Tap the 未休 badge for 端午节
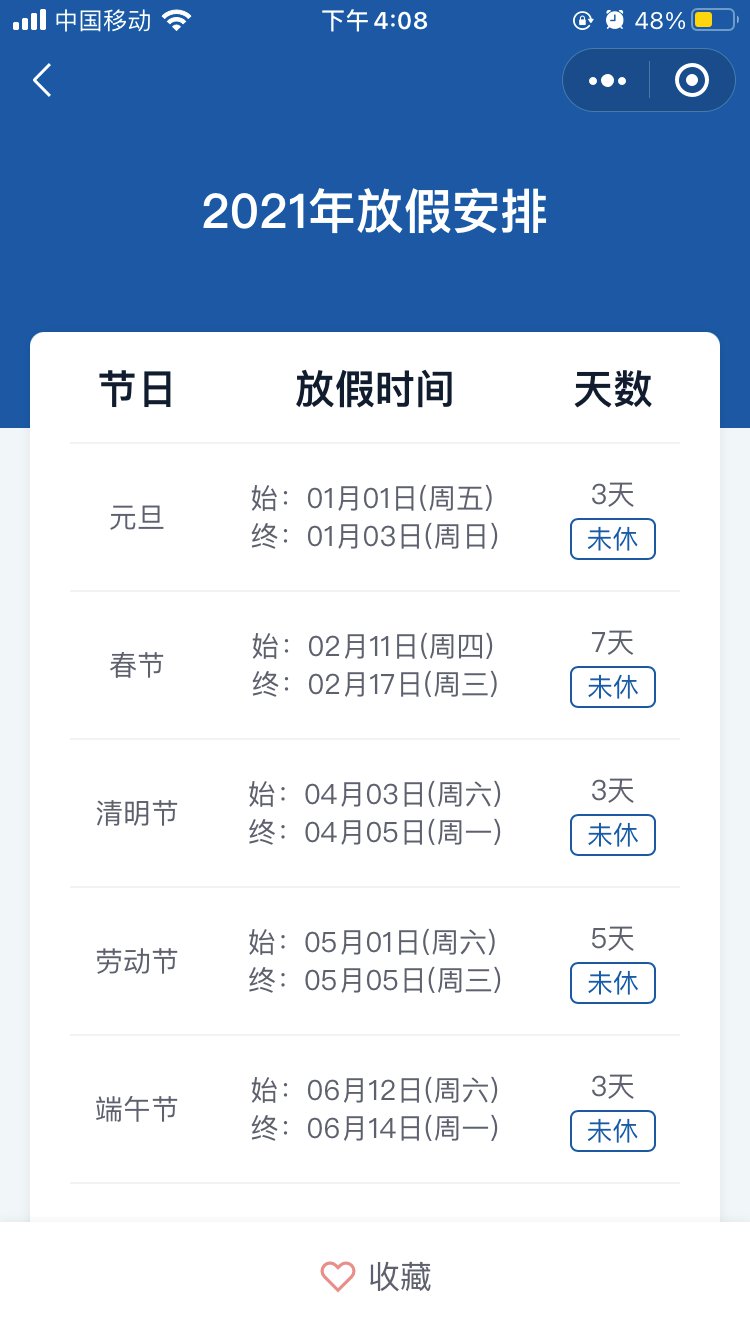750x1334 pixels. (x=613, y=1131)
